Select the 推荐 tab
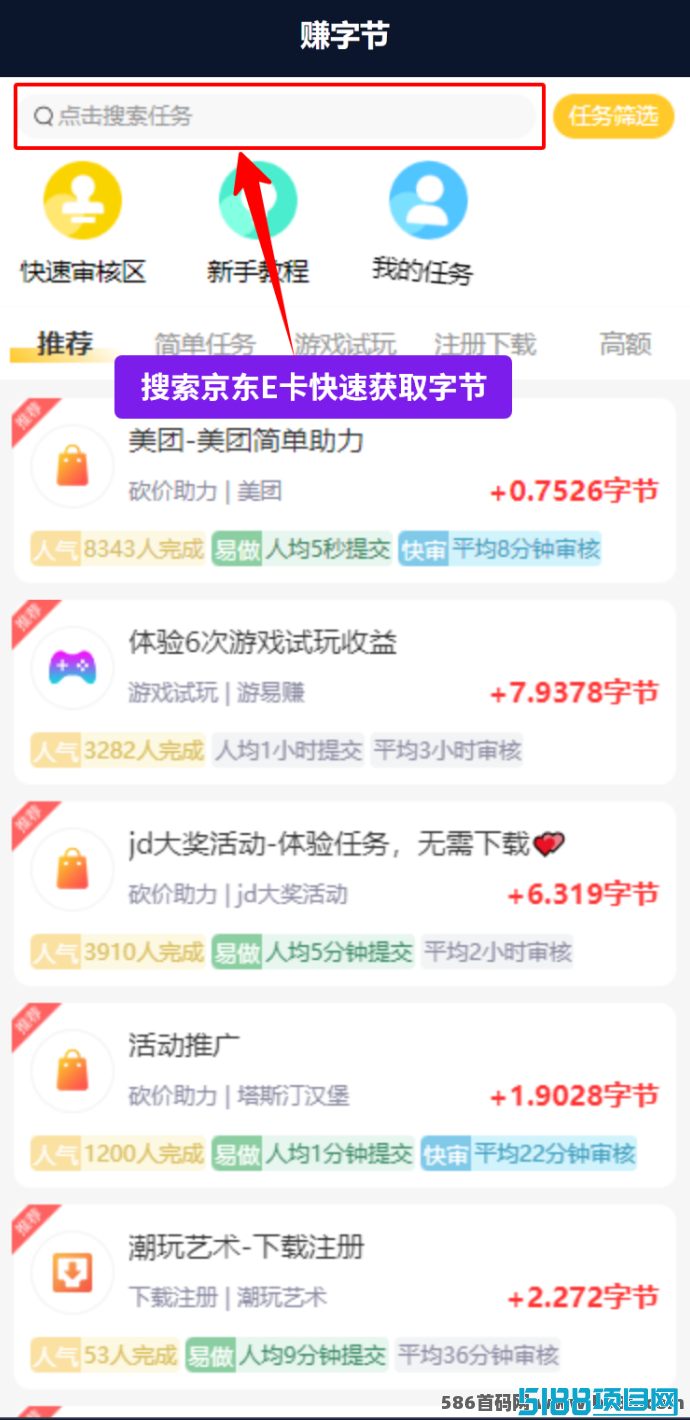 (x=65, y=344)
